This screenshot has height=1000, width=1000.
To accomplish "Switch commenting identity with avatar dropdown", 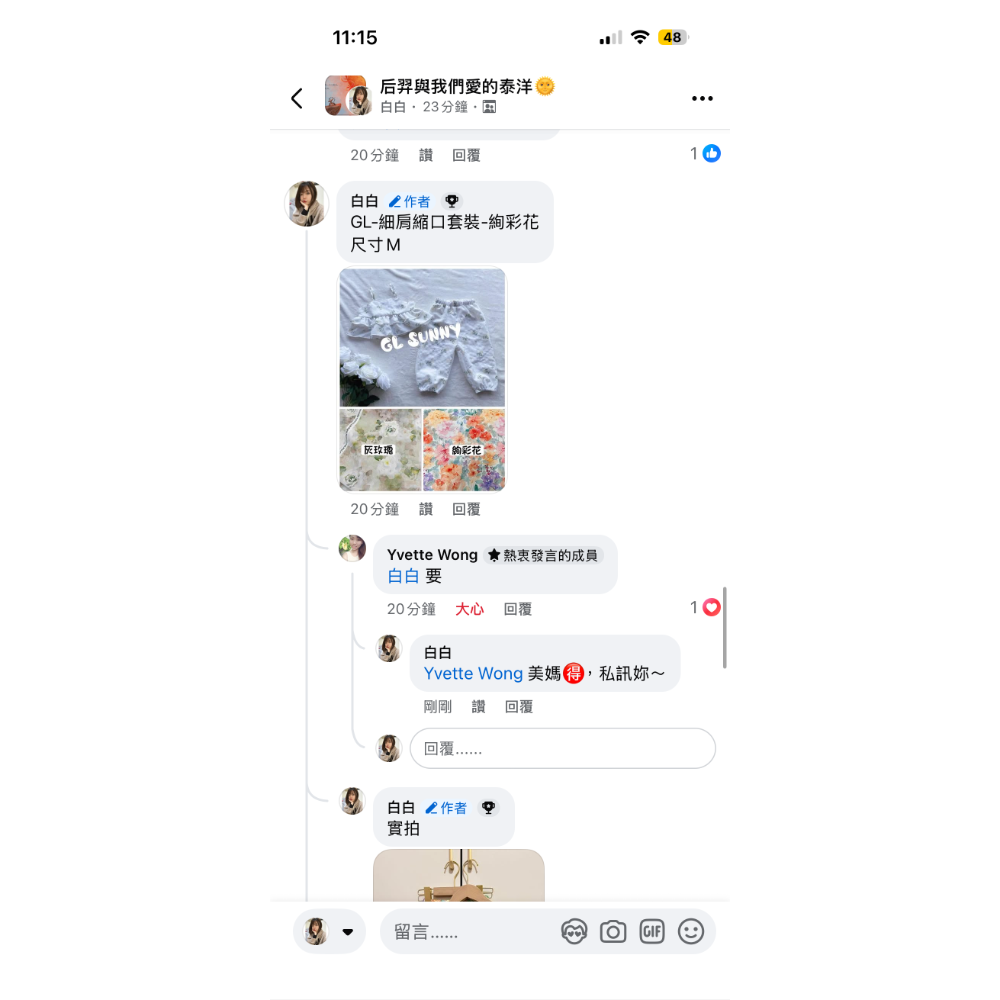I will [x=330, y=932].
